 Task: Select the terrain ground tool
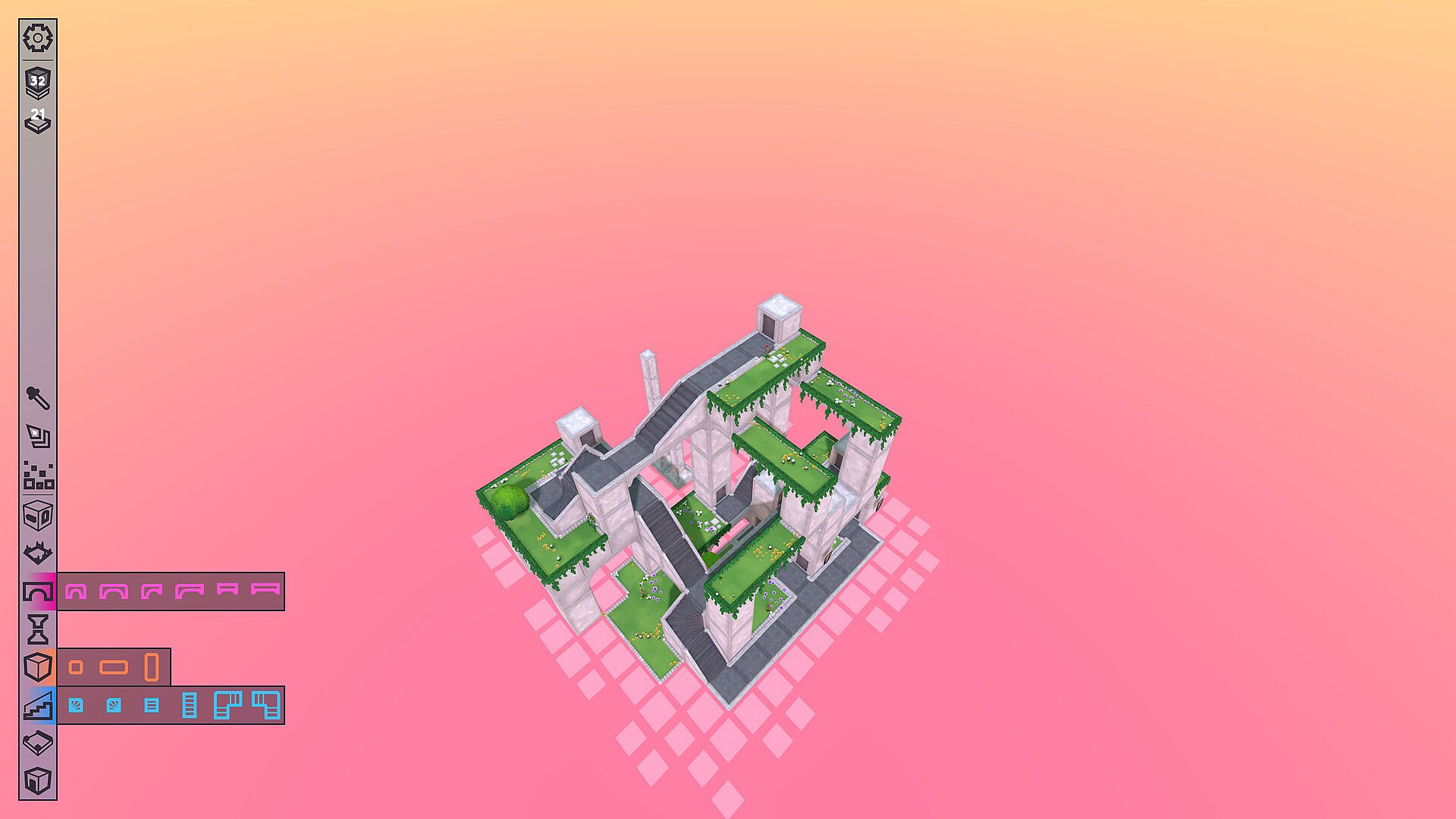[x=37, y=554]
